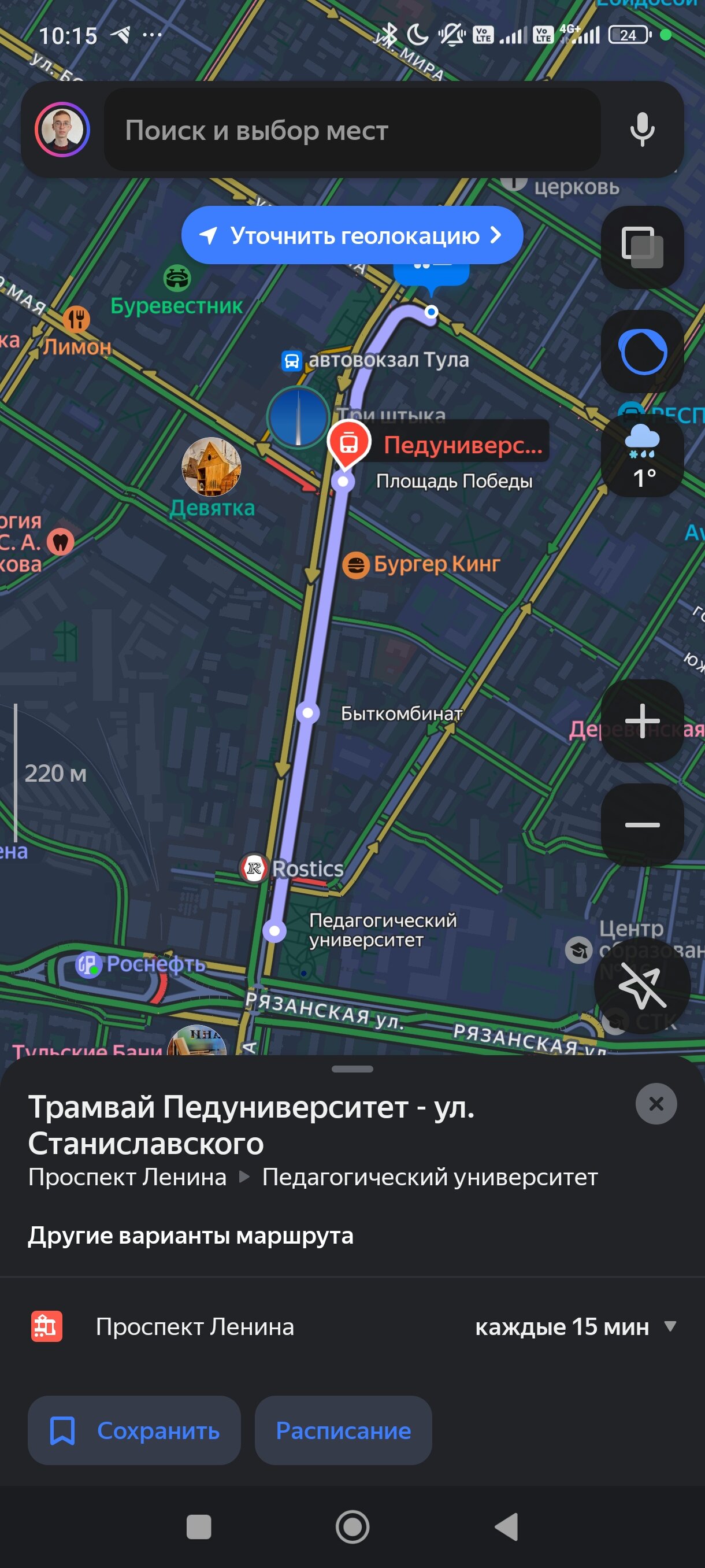Viewport: 705px width, 1568px height.
Task: Zoom out with the minus button
Action: (x=642, y=825)
